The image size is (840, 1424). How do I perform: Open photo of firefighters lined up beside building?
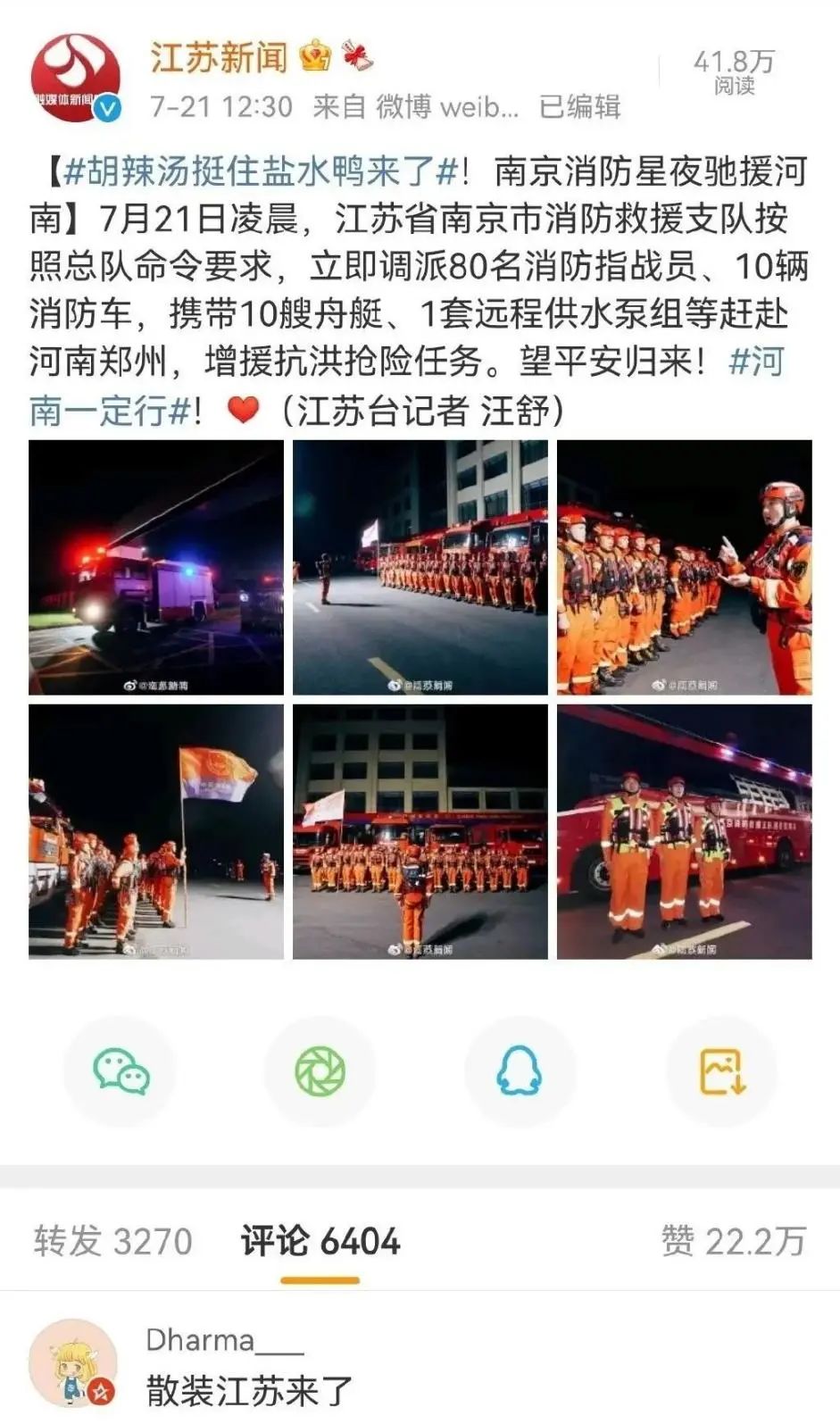[x=420, y=567]
